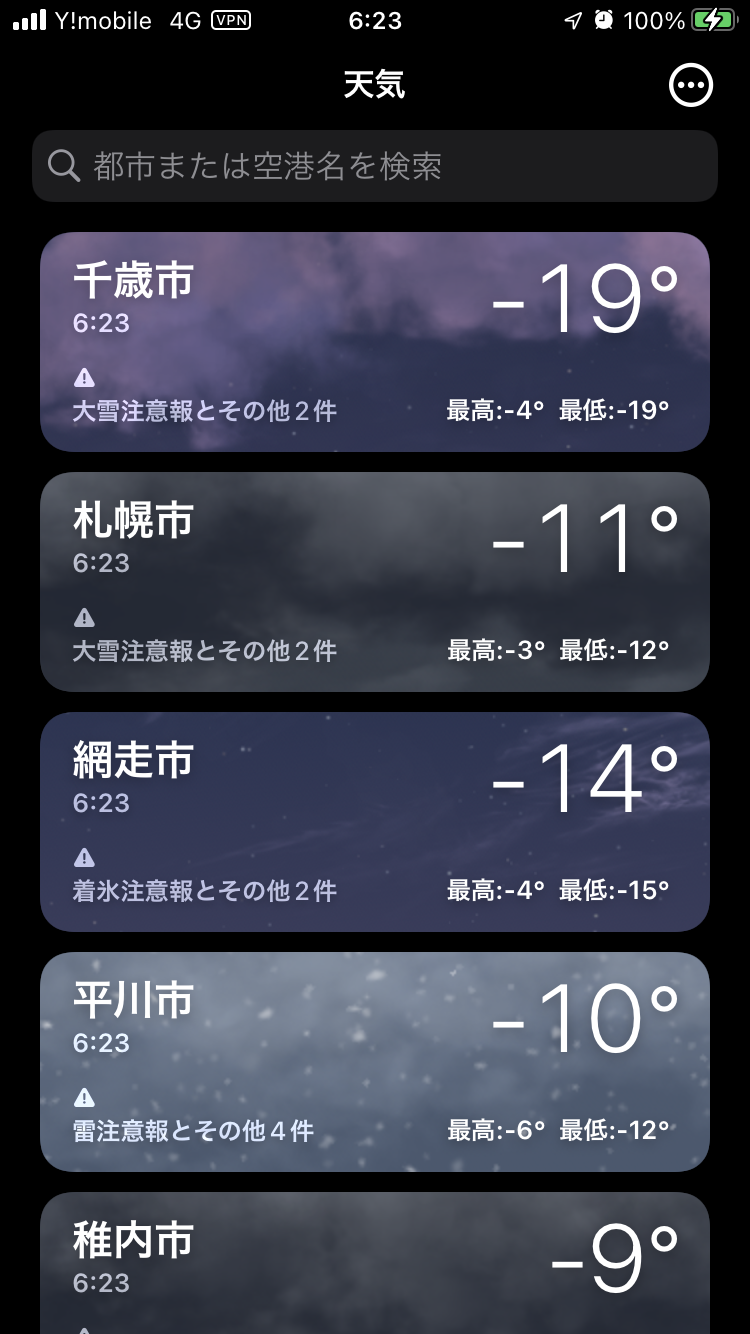View 札幌市 weather details
Screen dimensions: 750x1334
pyautogui.click(x=375, y=582)
